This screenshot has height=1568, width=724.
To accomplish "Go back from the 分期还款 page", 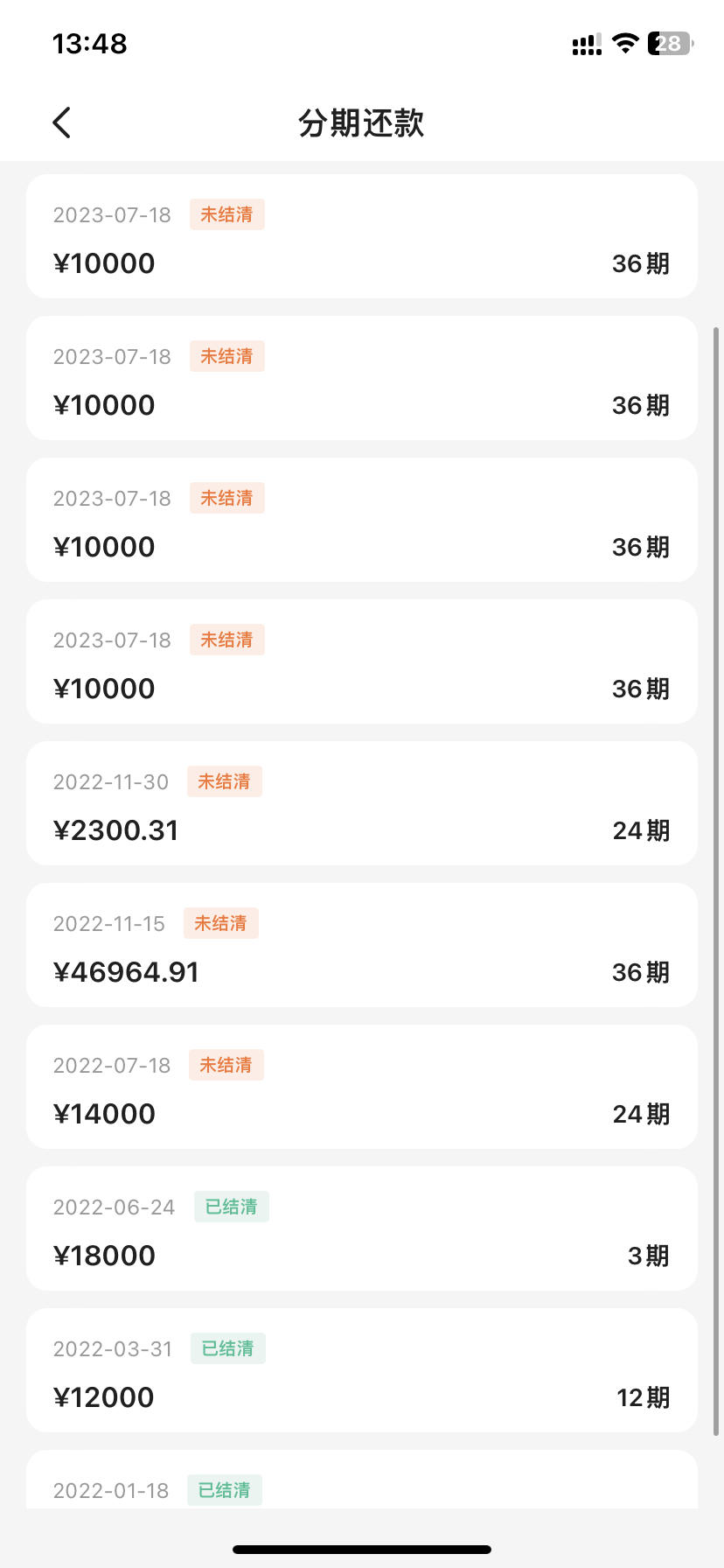I will [62, 123].
